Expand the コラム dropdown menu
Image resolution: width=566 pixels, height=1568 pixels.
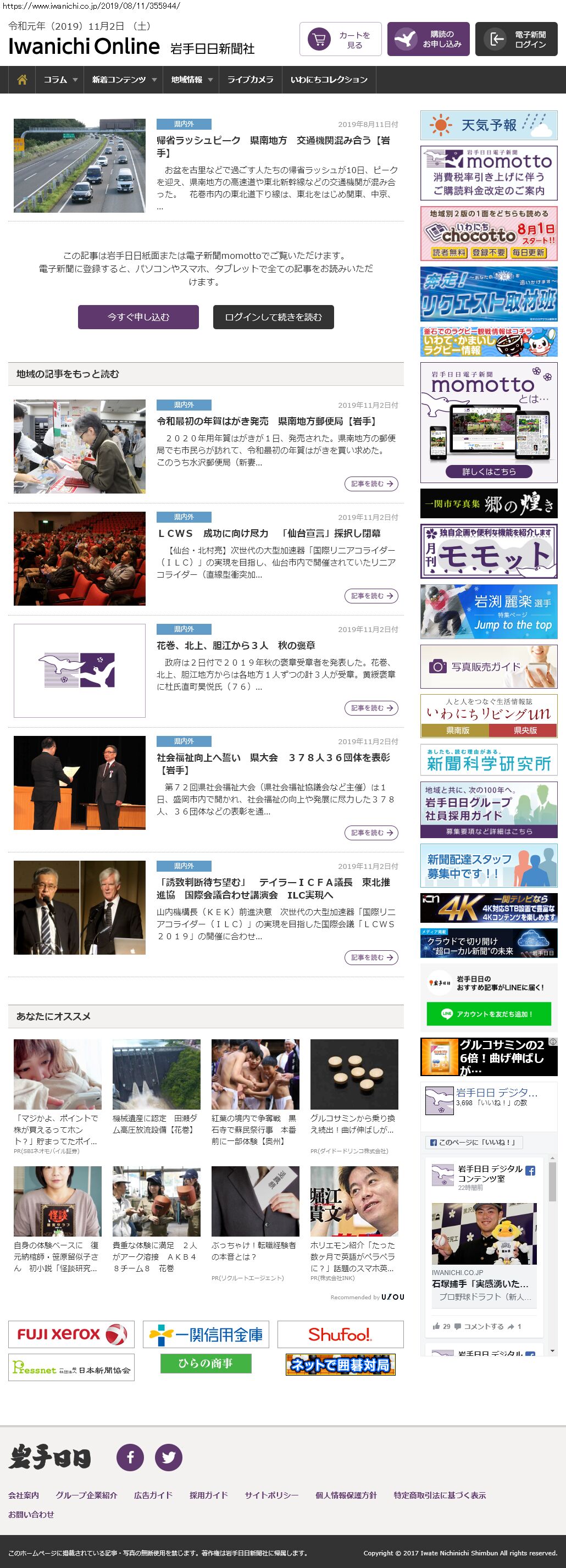click(60, 80)
